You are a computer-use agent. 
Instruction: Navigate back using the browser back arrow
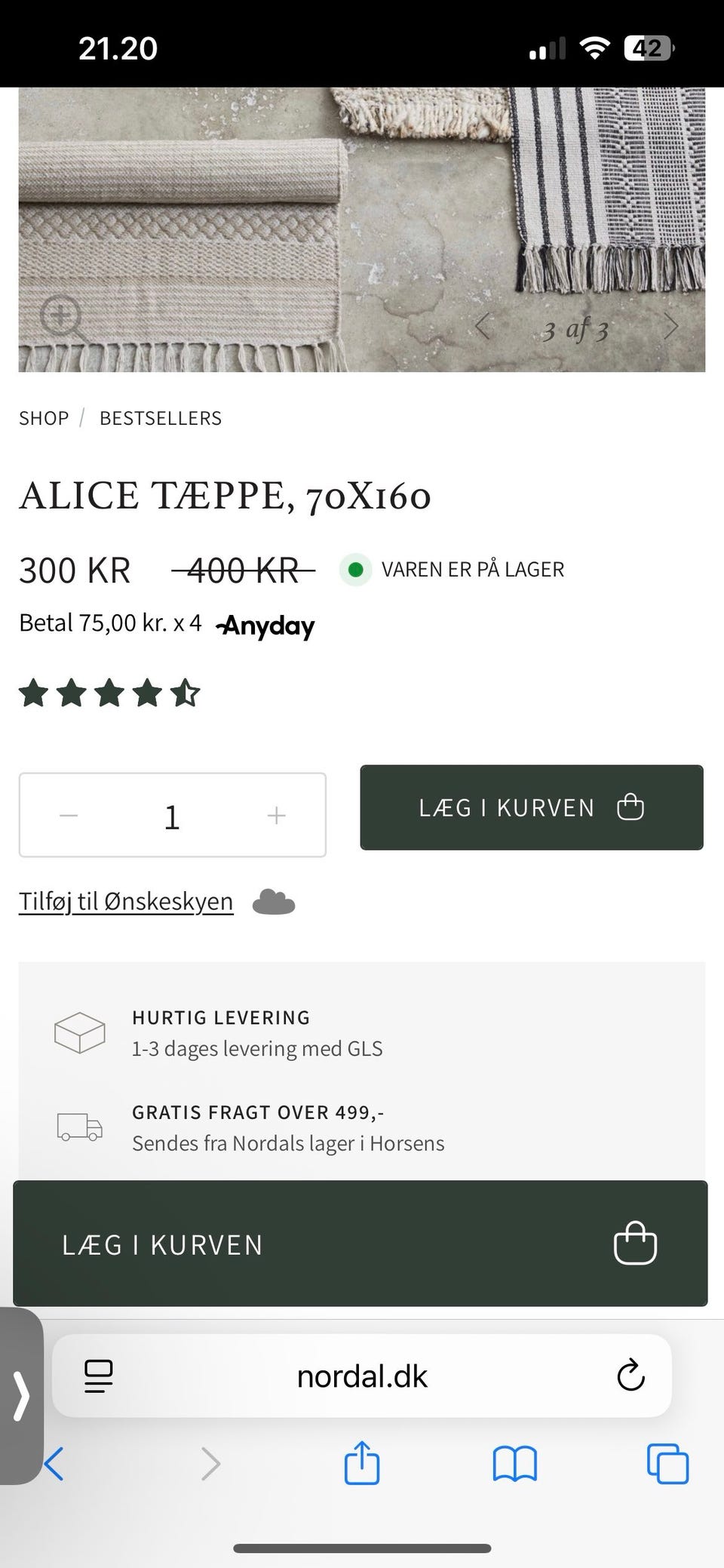point(54,1464)
